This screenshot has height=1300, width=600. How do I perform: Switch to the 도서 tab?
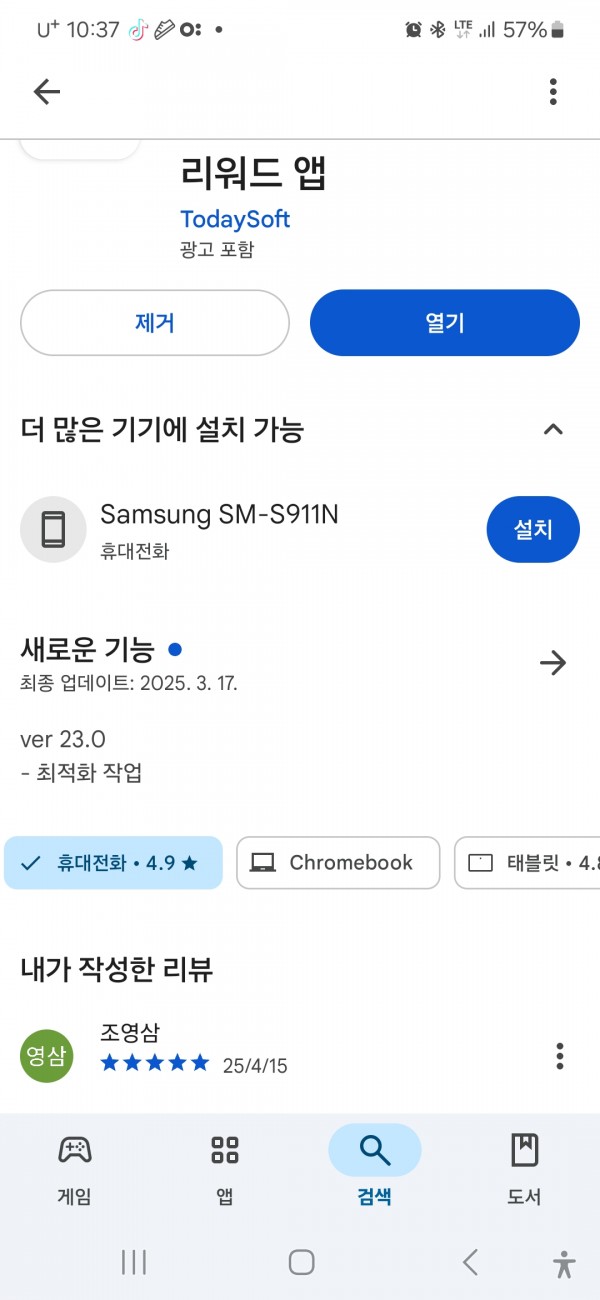pyautogui.click(x=525, y=1167)
